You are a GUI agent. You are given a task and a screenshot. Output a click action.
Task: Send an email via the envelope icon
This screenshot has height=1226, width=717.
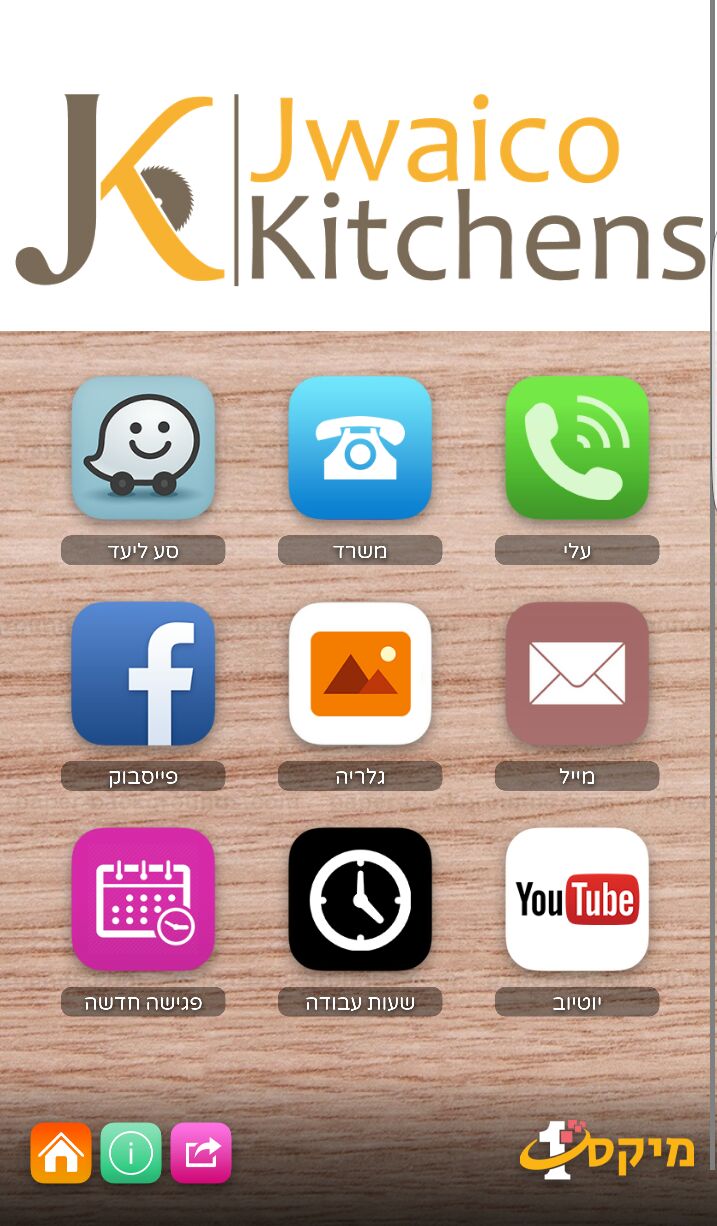(577, 673)
